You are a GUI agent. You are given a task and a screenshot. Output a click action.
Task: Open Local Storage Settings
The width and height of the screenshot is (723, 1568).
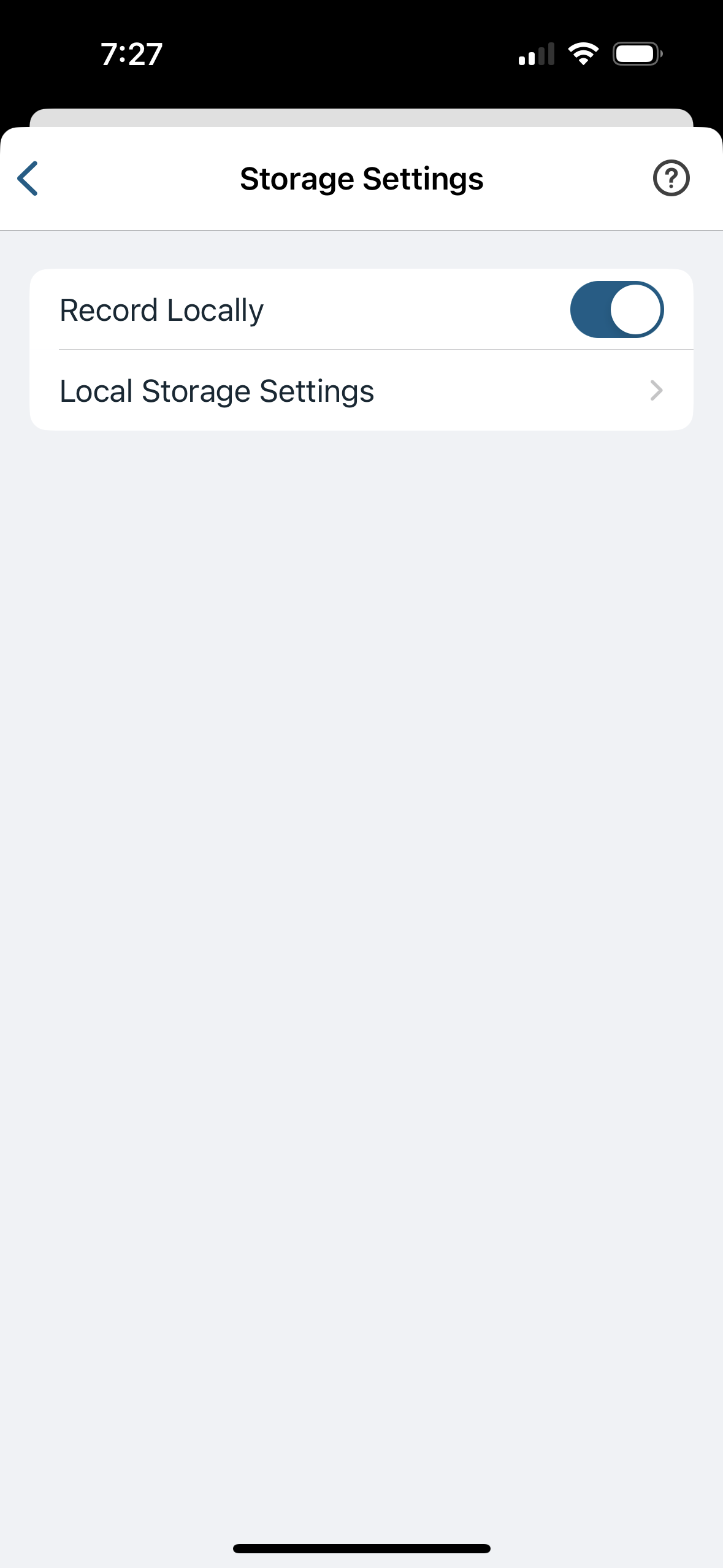tap(361, 391)
